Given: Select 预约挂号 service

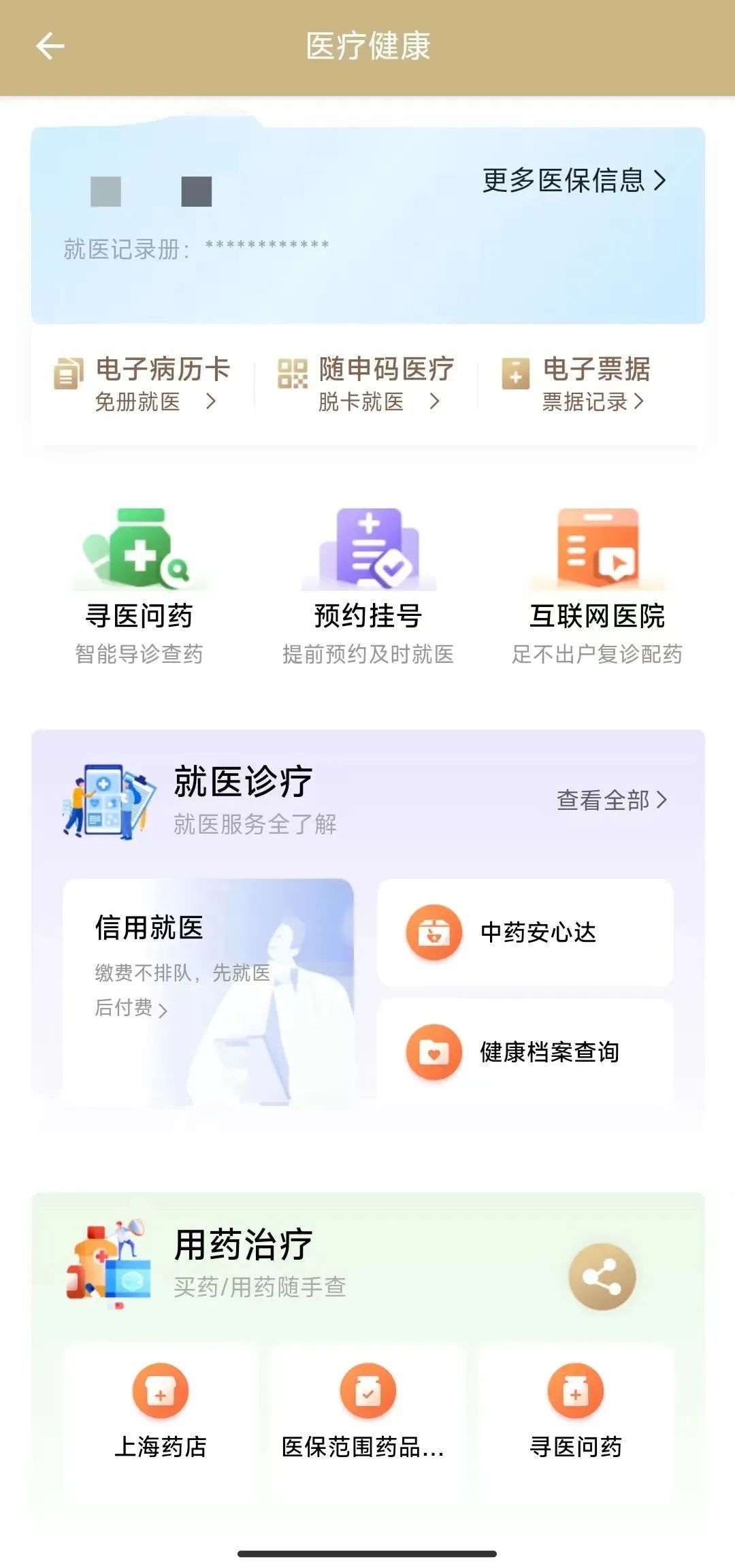Looking at the screenshot, I should pos(368,585).
